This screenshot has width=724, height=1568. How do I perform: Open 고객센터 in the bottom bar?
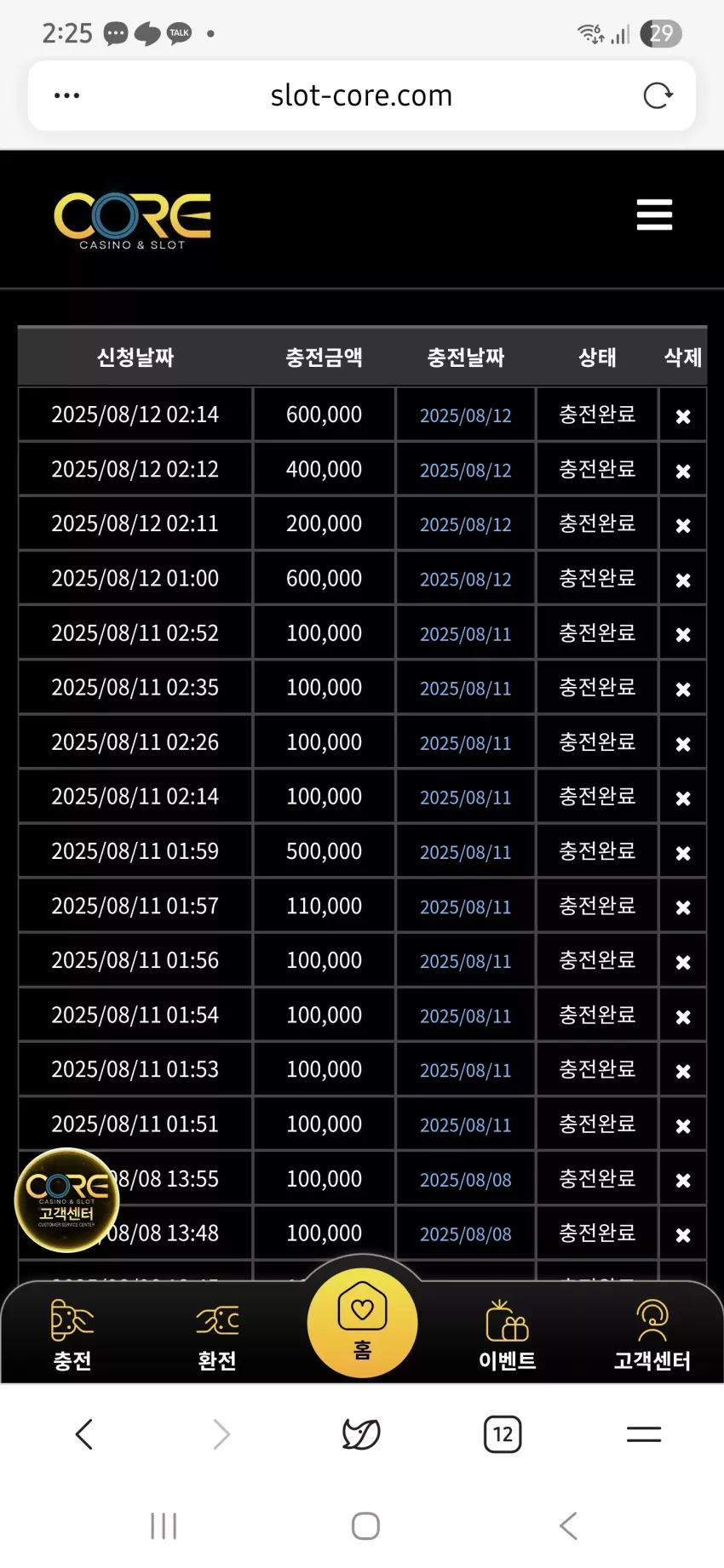click(x=652, y=1335)
